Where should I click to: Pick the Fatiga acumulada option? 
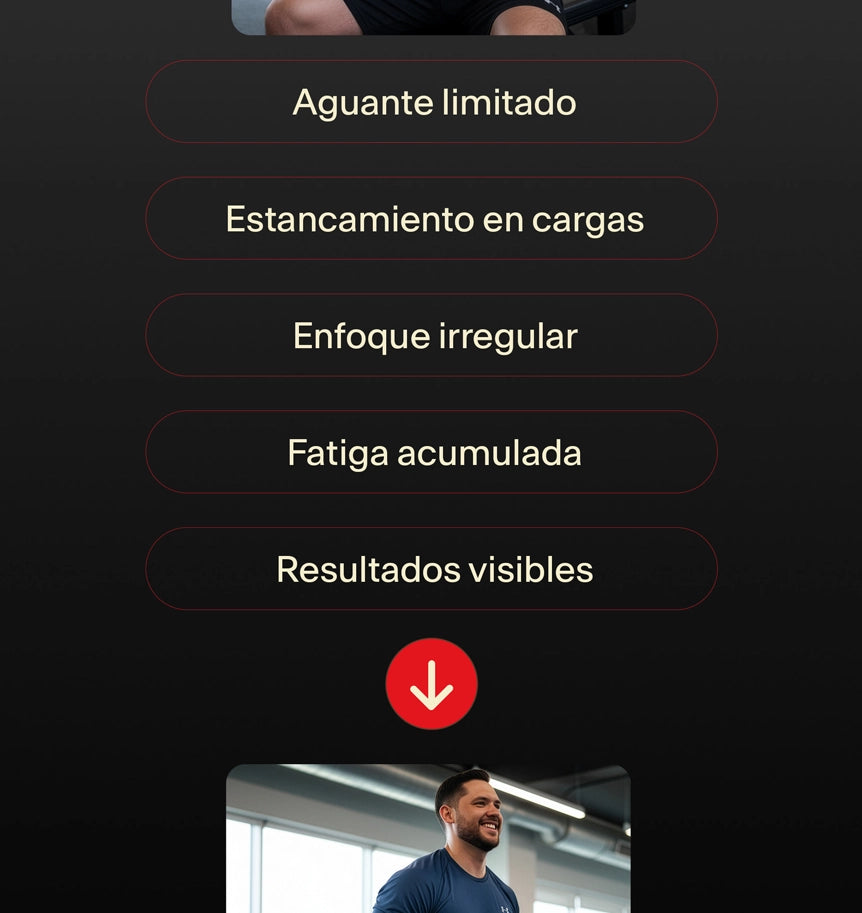431,452
